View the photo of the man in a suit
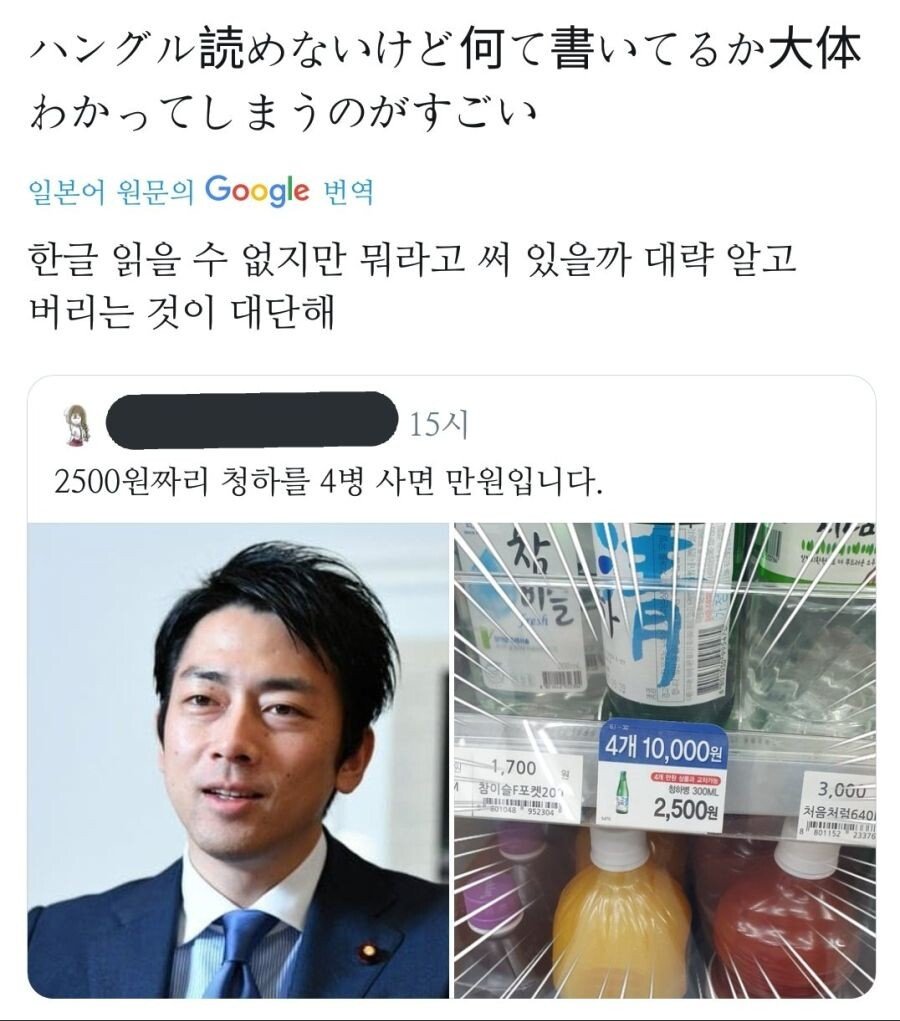This screenshot has width=900, height=1021. [x=238, y=760]
